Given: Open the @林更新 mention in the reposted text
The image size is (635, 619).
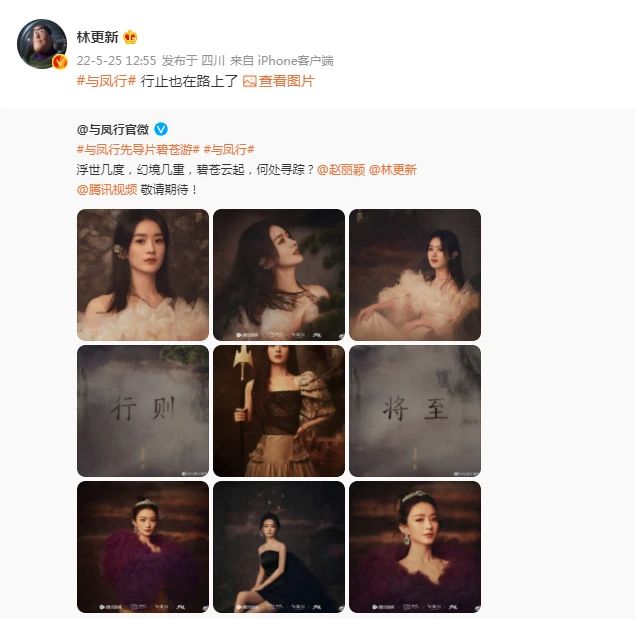Looking at the screenshot, I should [393, 170].
